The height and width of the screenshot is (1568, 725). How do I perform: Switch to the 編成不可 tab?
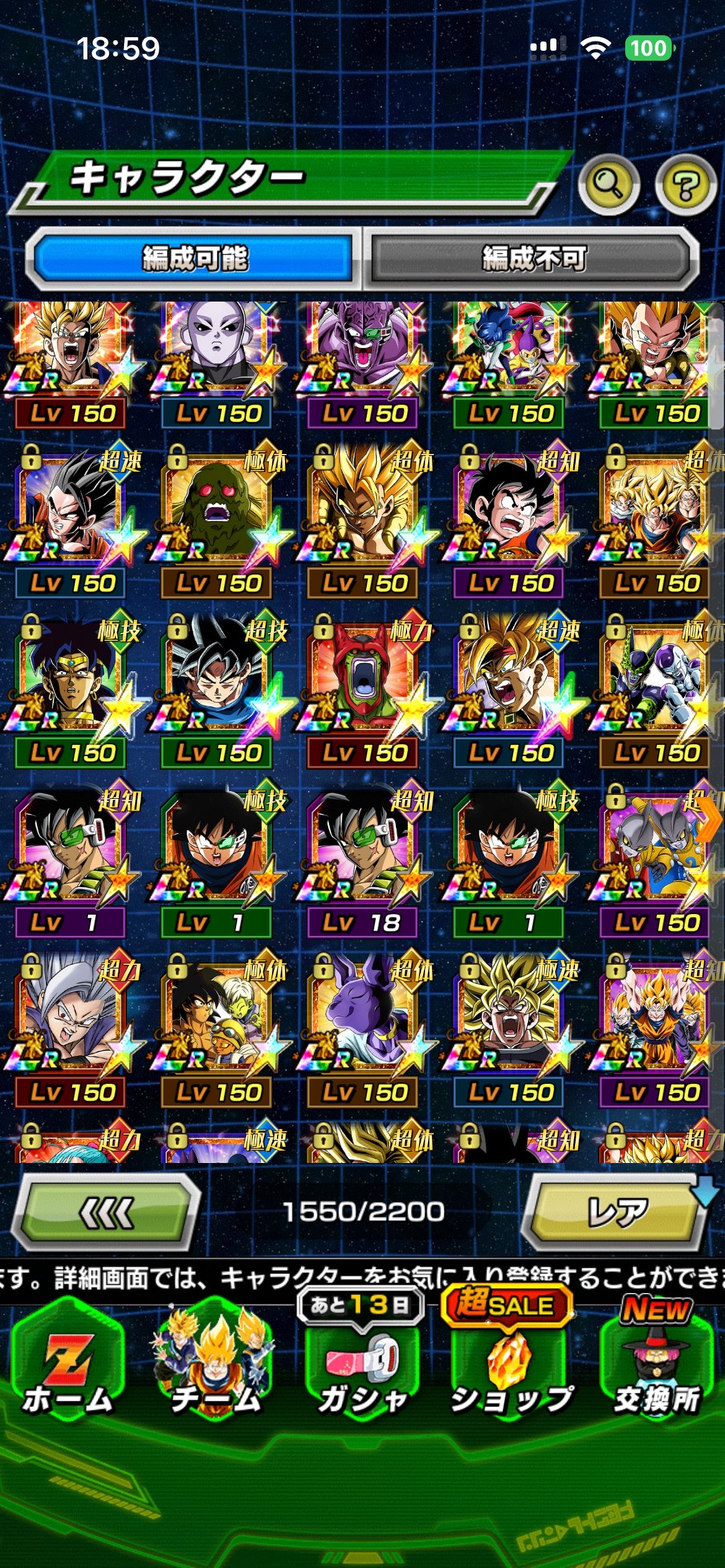533,258
